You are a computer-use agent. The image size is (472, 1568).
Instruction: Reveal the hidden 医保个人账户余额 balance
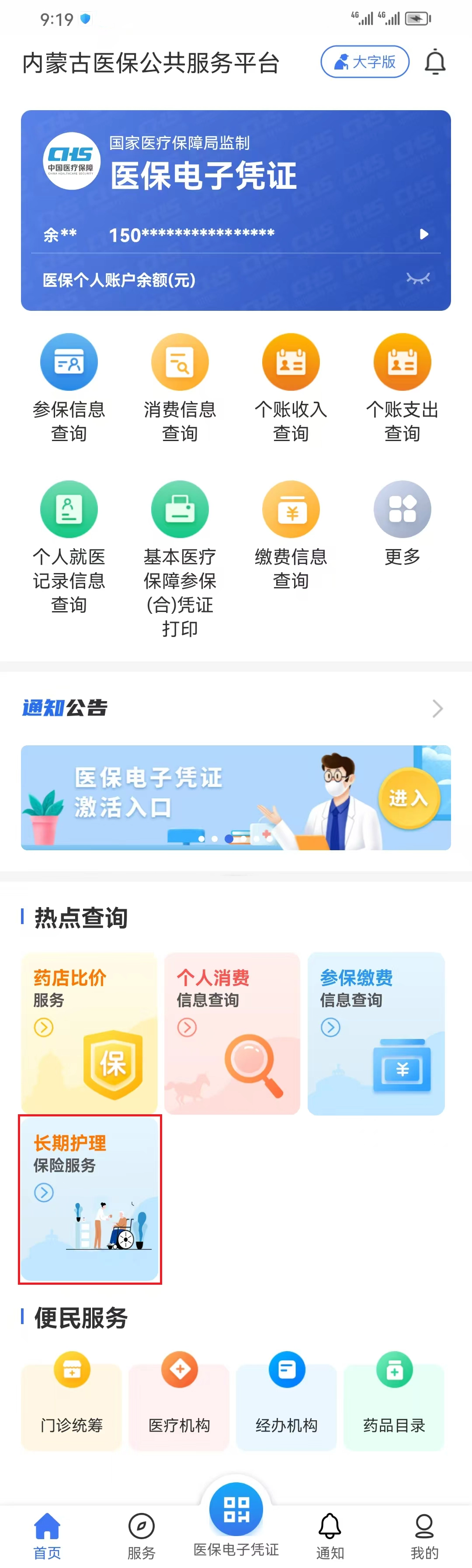418,279
